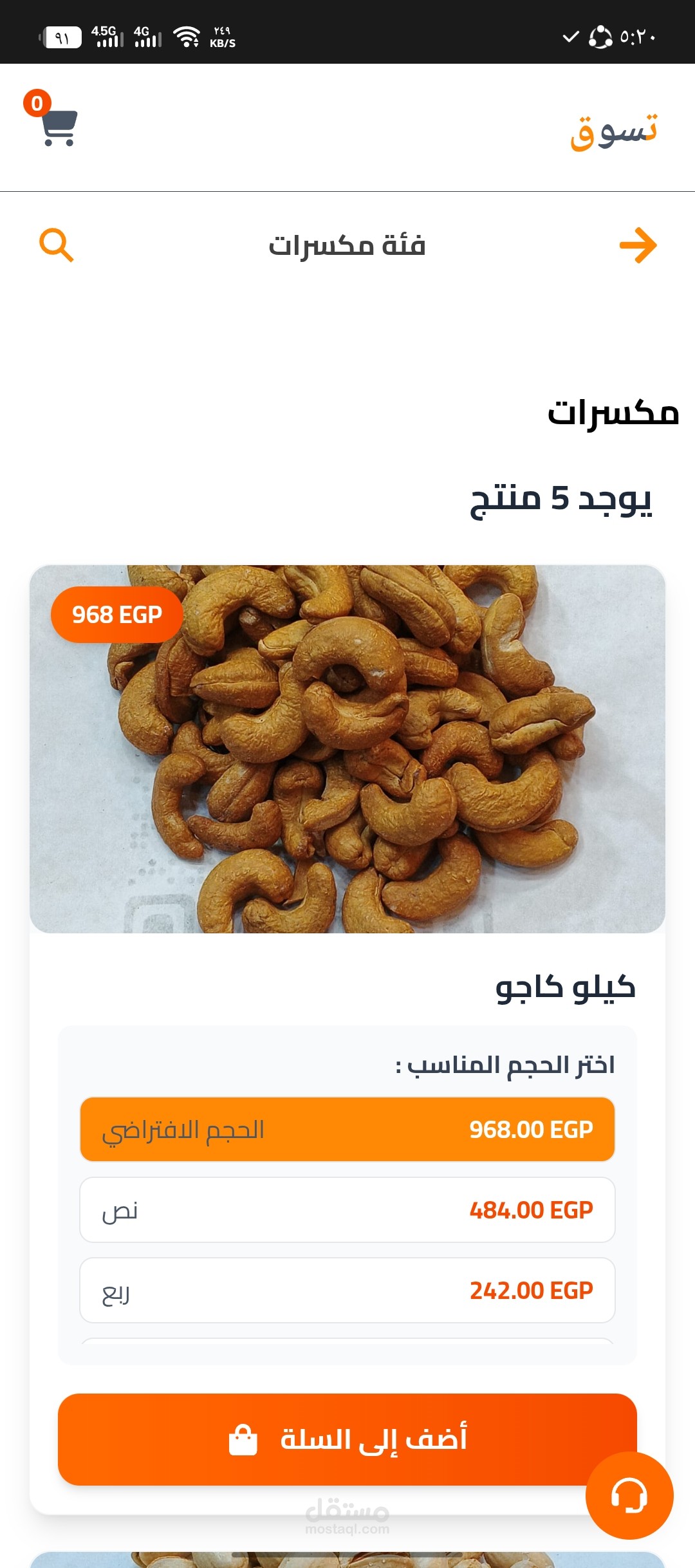The height and width of the screenshot is (1568, 695).
Task: Tap the تسوق store logo
Action: tap(614, 131)
